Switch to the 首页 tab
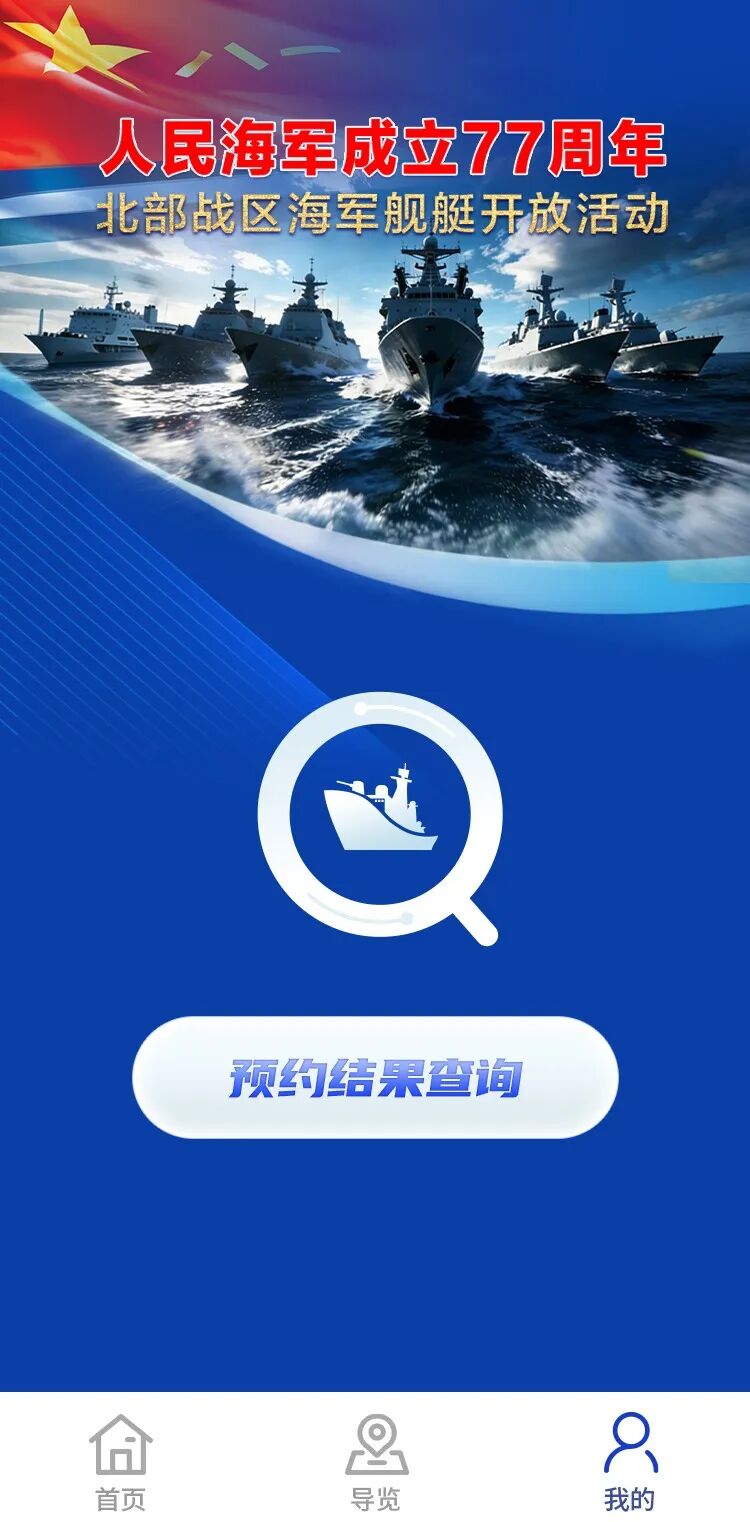Viewport: 750px width, 1522px height. click(x=121, y=1460)
